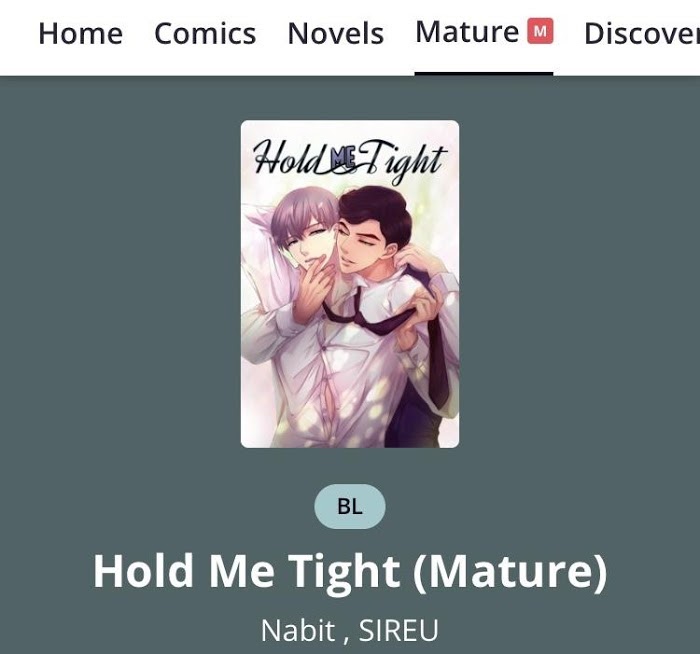Open the Comics tab
This screenshot has height=654, width=700.
click(x=205, y=33)
